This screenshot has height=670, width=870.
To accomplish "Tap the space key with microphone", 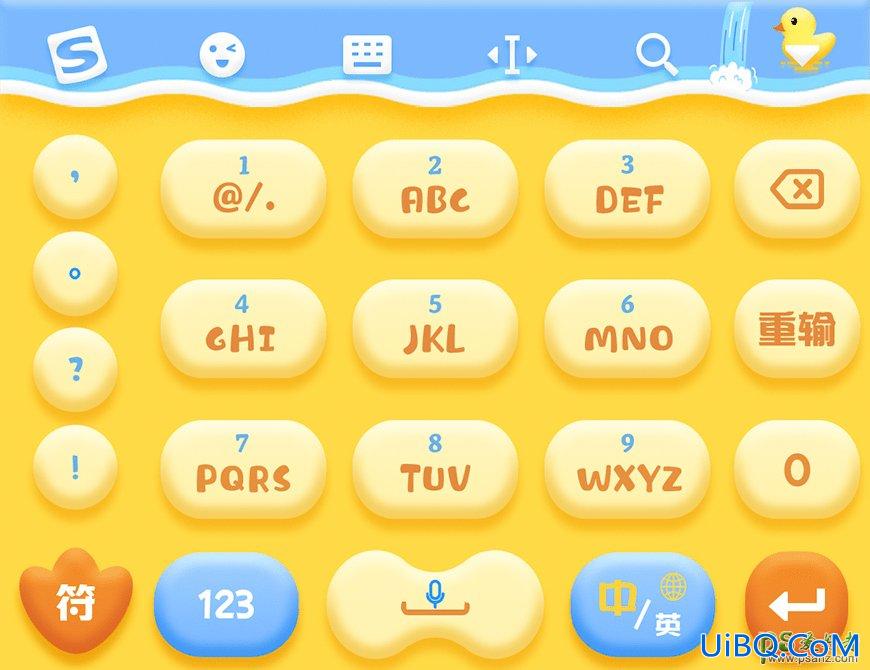I will coord(435,603).
